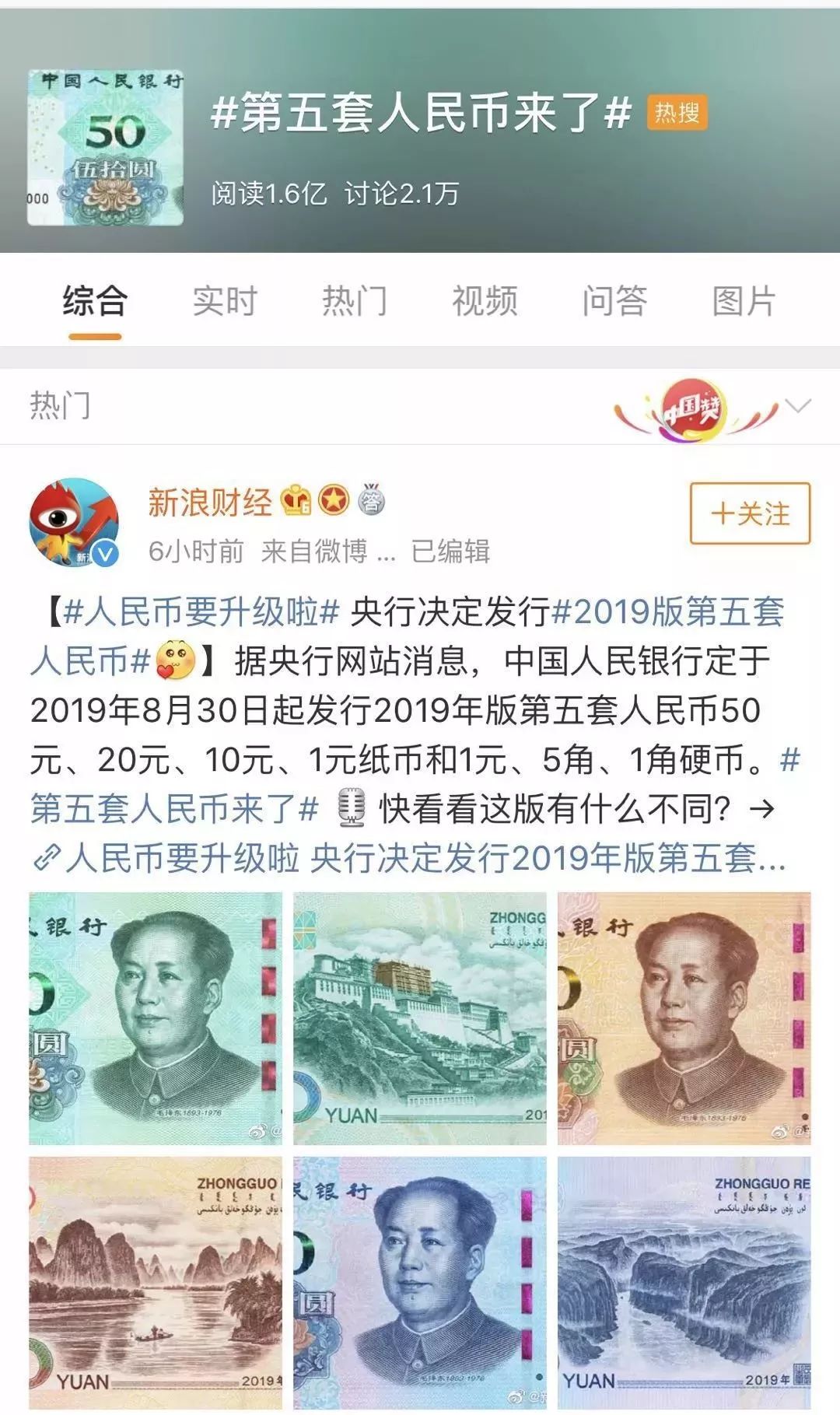The image size is (840, 1415).
Task: Switch to the 热门 tab
Action: (355, 301)
